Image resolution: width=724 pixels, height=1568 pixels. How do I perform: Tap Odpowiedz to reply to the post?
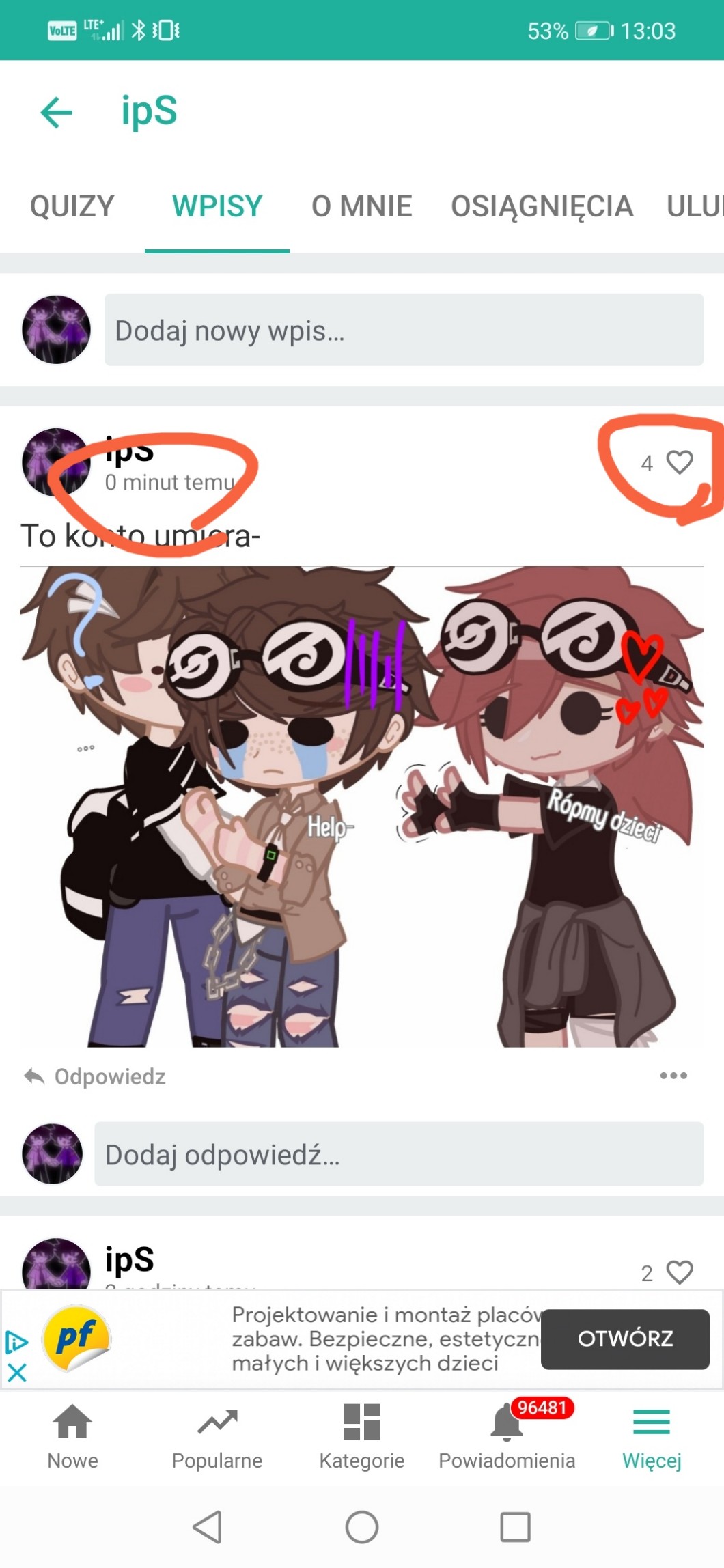95,1076
